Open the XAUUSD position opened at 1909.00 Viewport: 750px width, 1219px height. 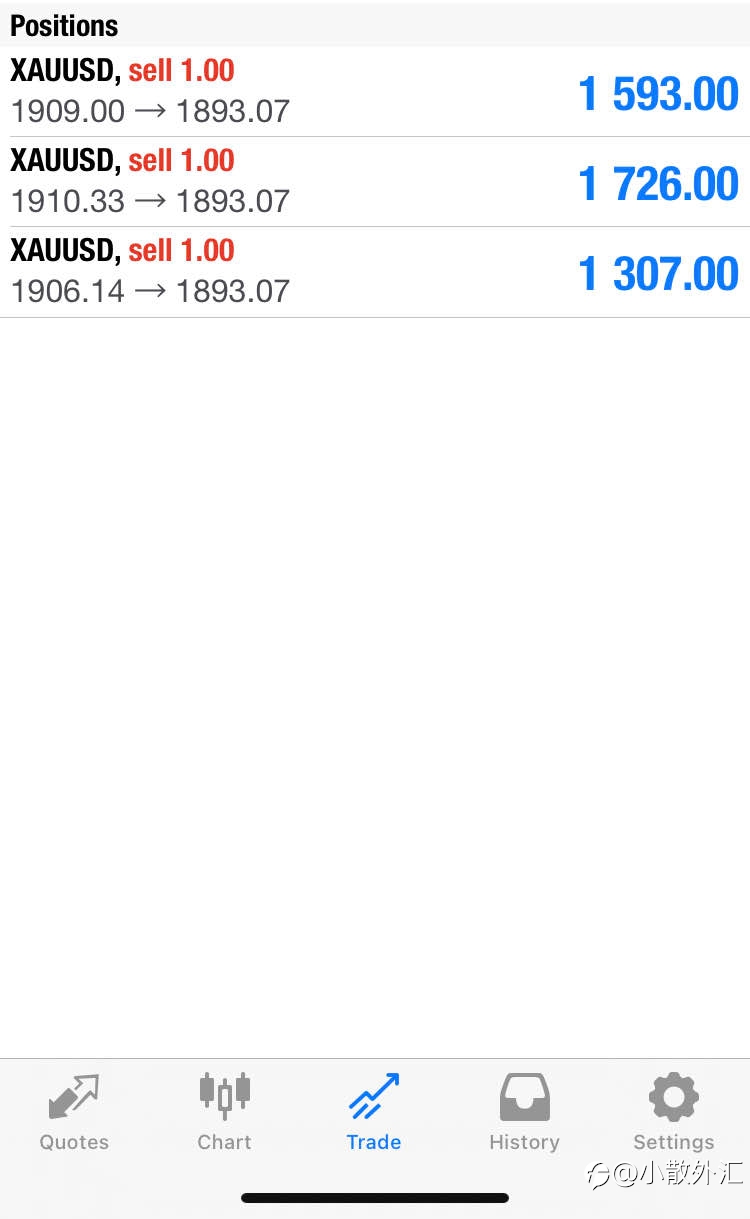[375, 91]
